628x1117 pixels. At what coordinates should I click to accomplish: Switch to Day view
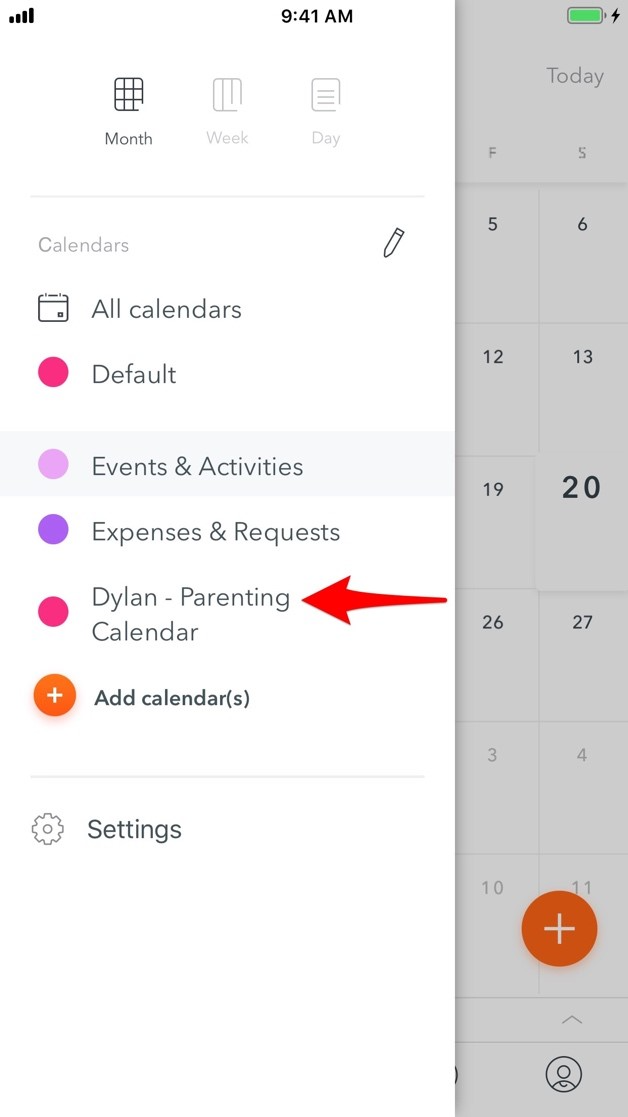click(x=325, y=111)
